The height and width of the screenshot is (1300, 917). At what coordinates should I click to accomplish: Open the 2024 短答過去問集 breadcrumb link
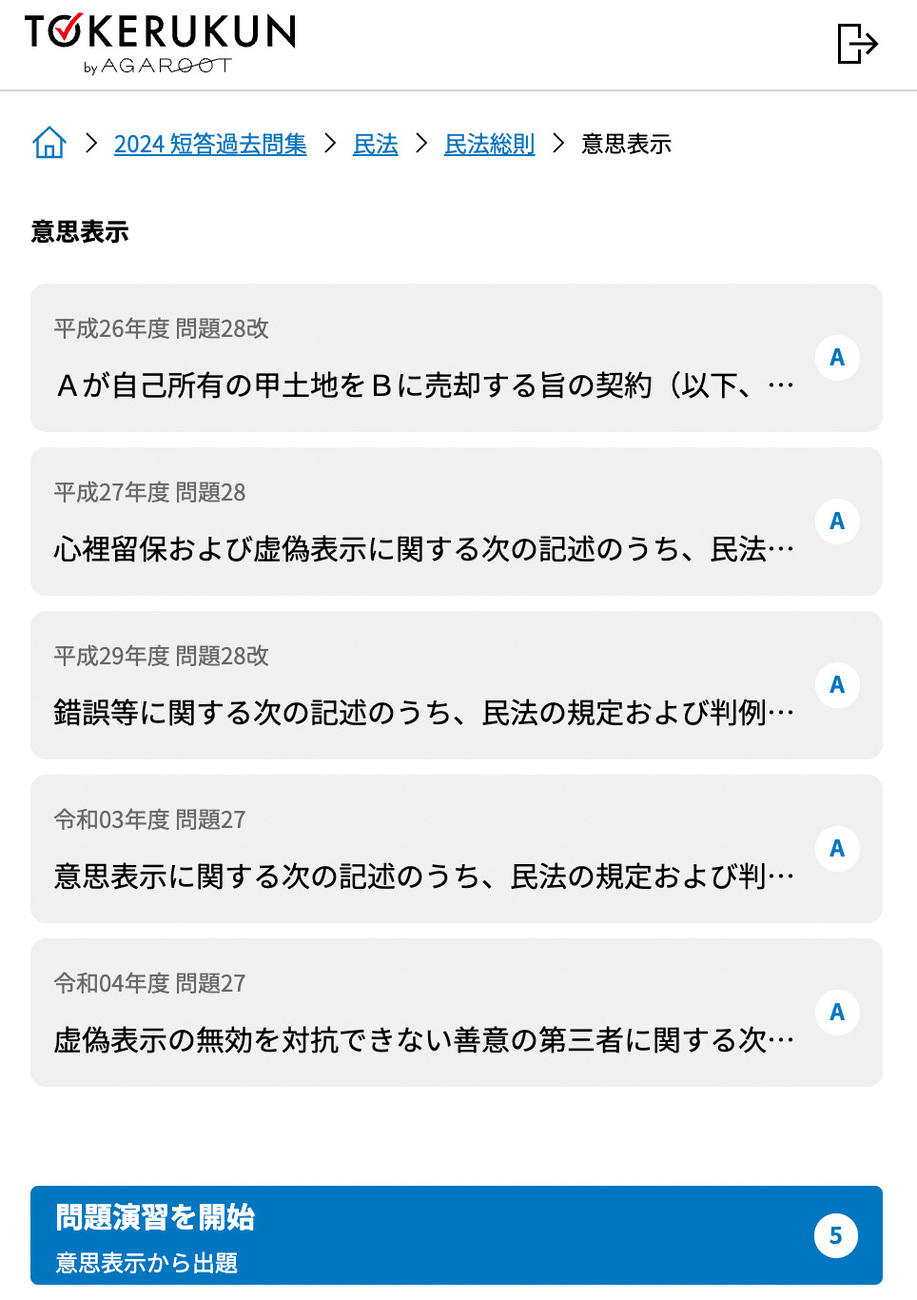tap(210, 144)
